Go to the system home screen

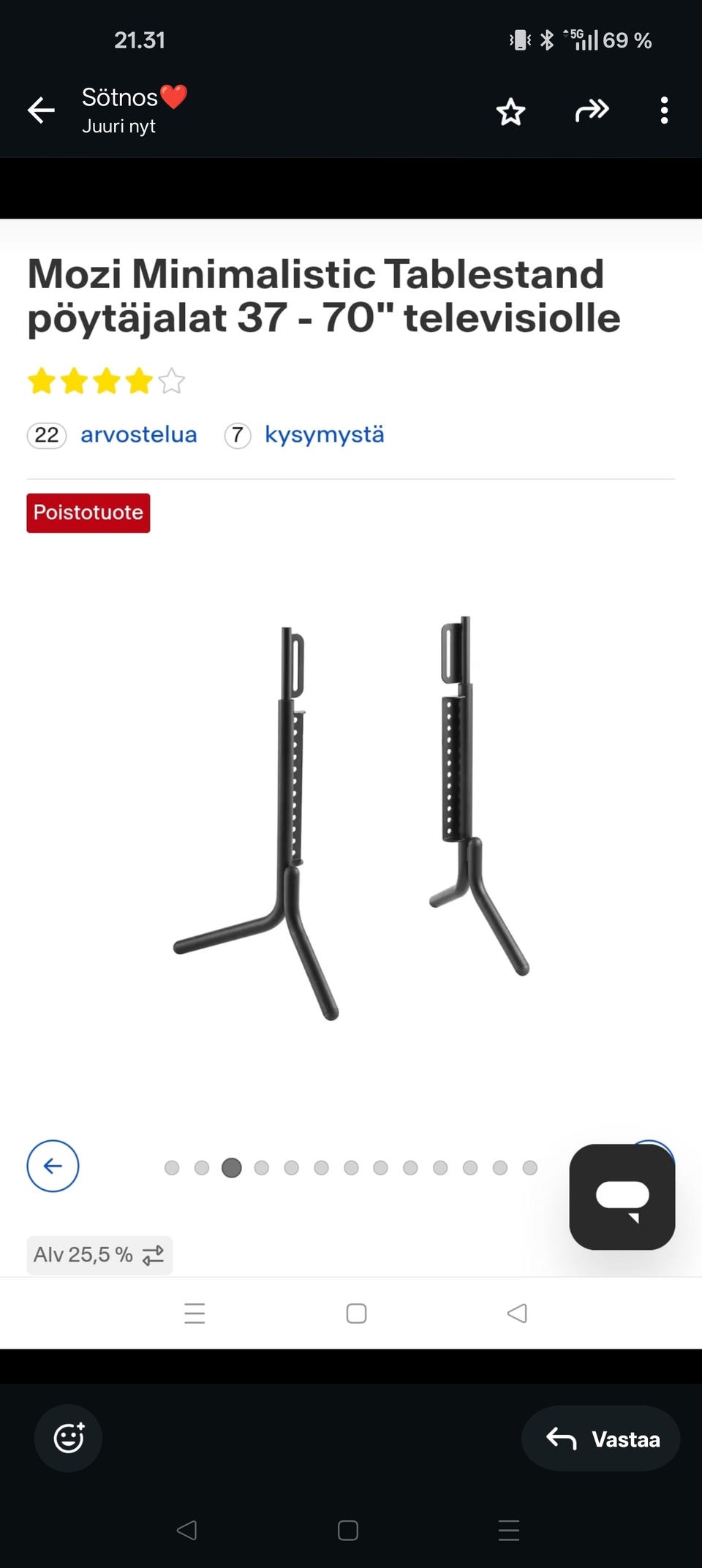point(348,1530)
